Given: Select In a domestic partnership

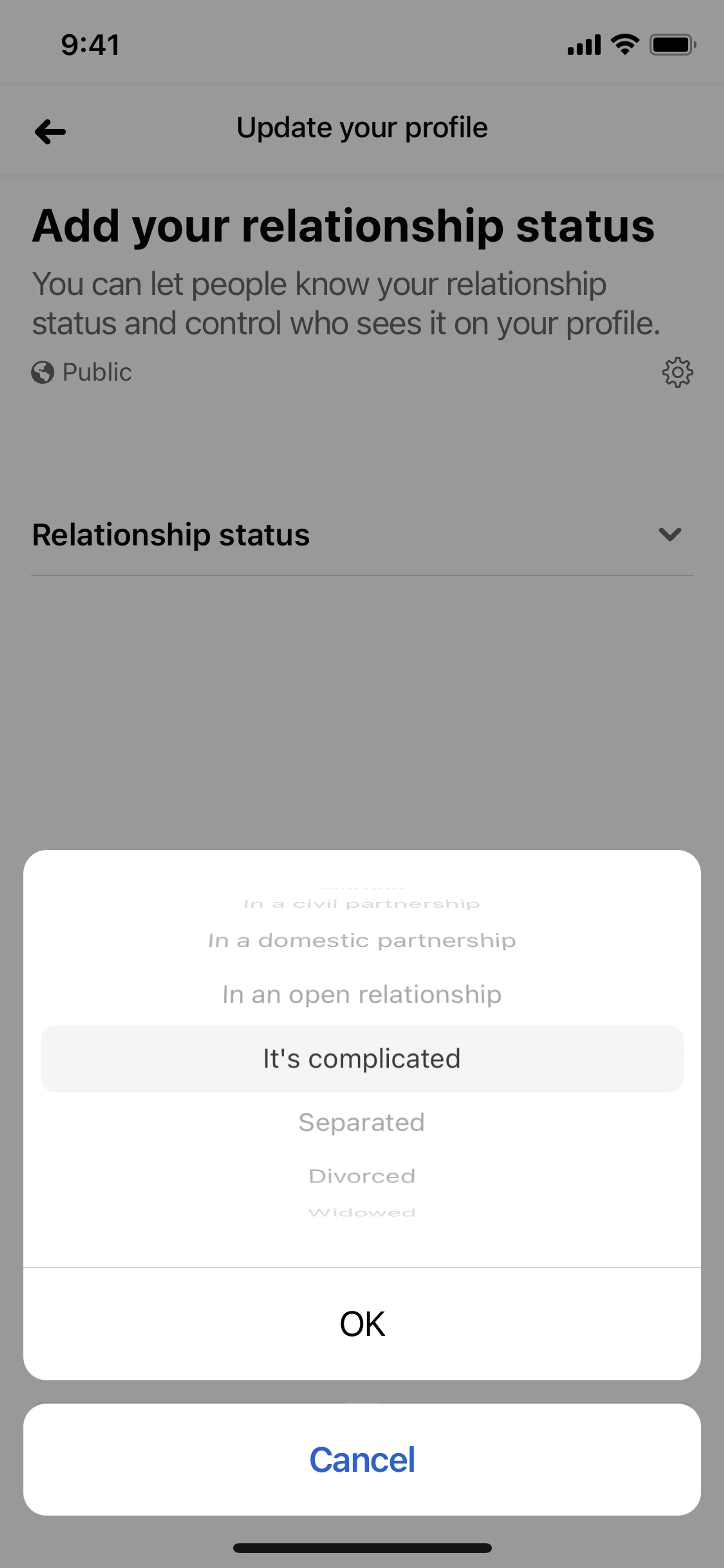Looking at the screenshot, I should 362,940.
